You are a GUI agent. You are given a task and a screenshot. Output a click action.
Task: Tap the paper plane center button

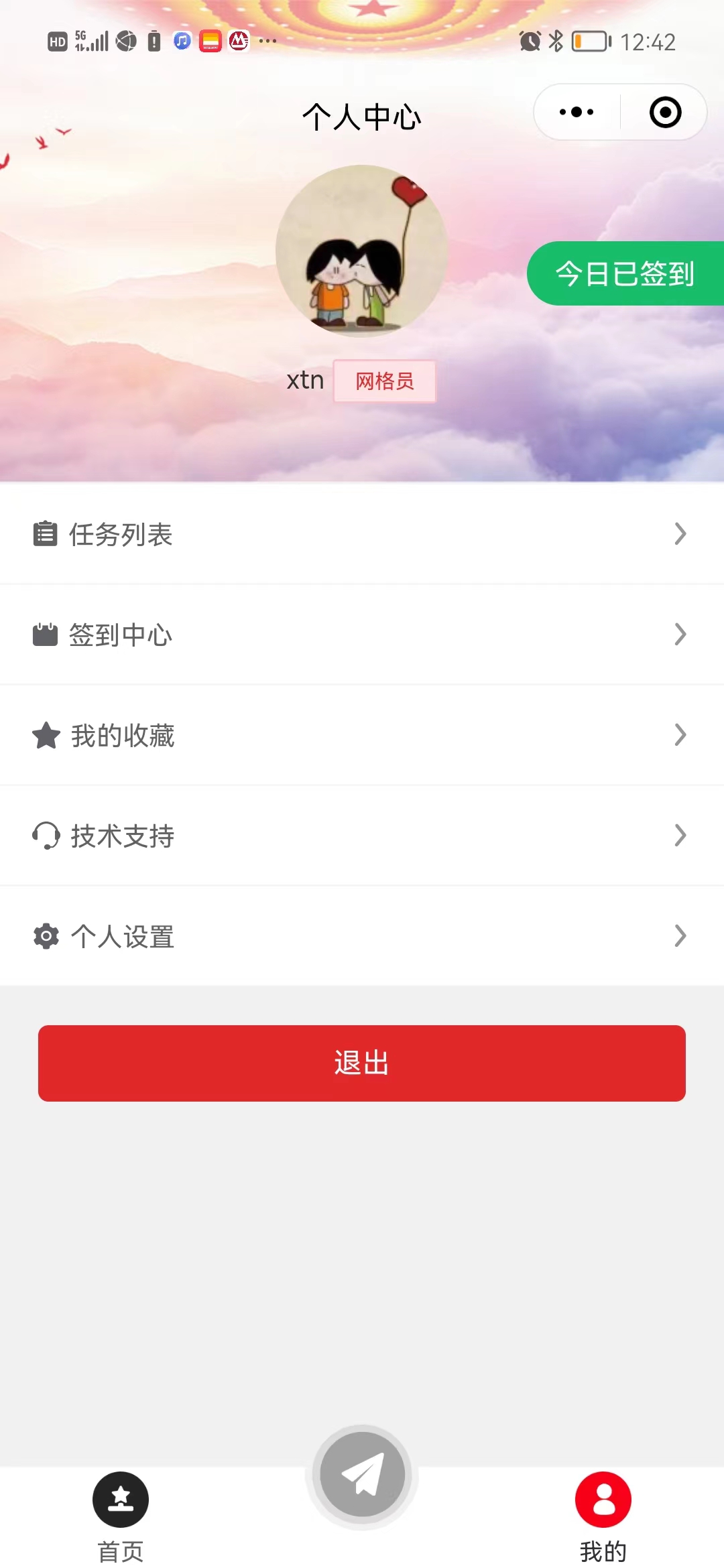[362, 1474]
